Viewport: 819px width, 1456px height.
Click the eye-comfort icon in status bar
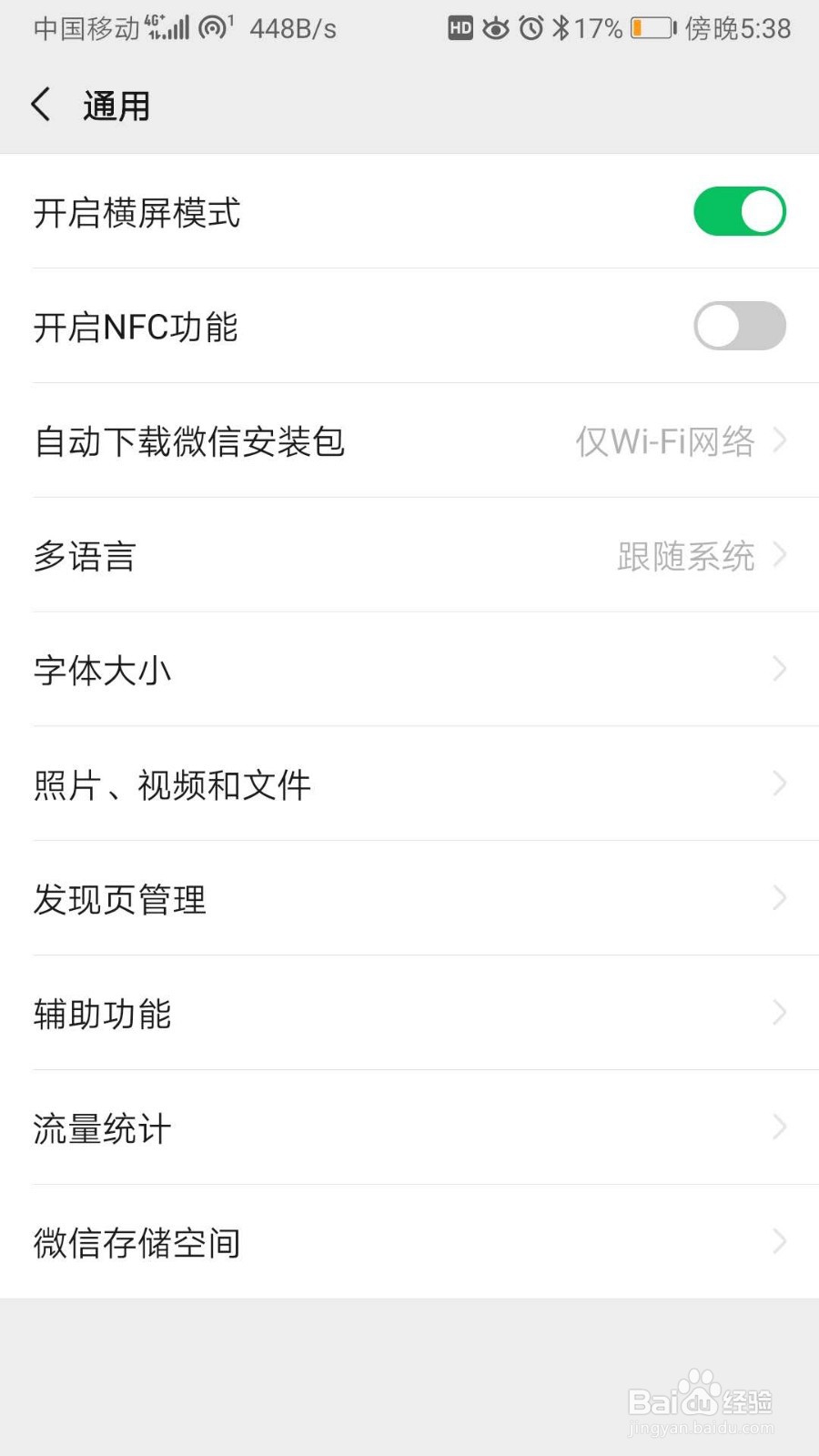pos(495,28)
